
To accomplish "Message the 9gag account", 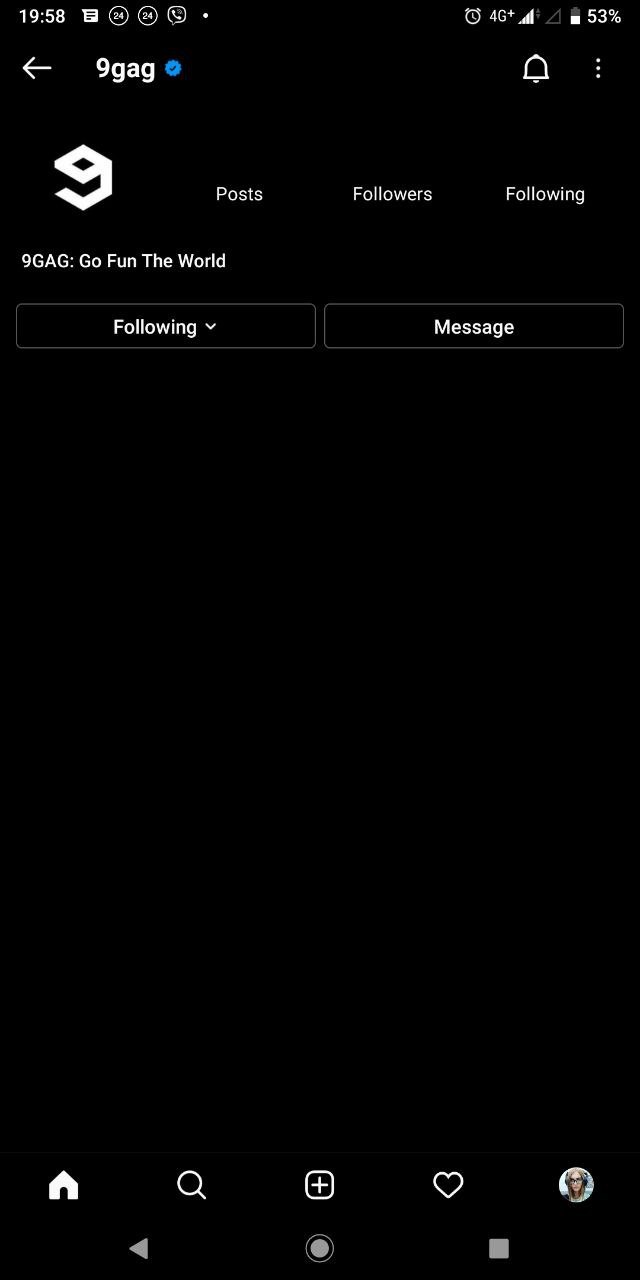I will pos(474,326).
